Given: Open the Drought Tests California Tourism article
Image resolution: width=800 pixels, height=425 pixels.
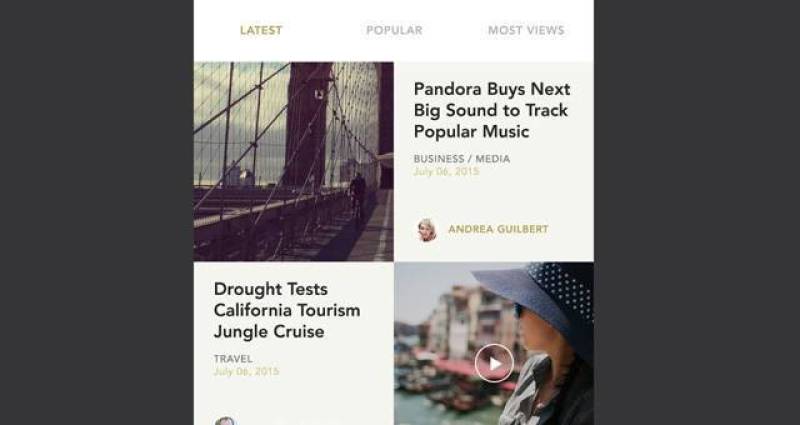Looking at the screenshot, I should click(287, 310).
